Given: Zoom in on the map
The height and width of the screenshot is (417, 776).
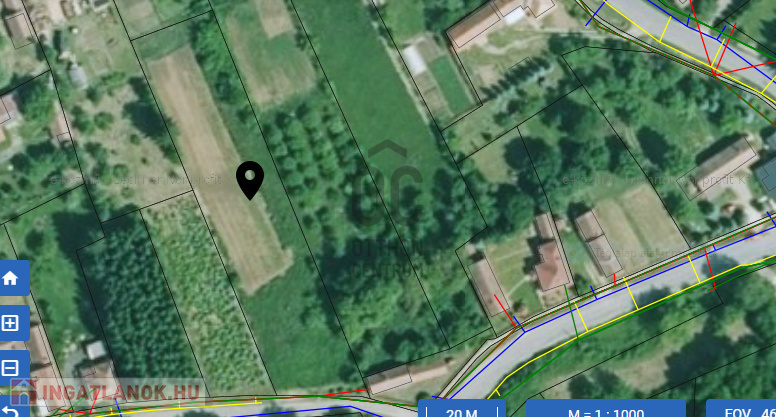Looking at the screenshot, I should click(11, 323).
